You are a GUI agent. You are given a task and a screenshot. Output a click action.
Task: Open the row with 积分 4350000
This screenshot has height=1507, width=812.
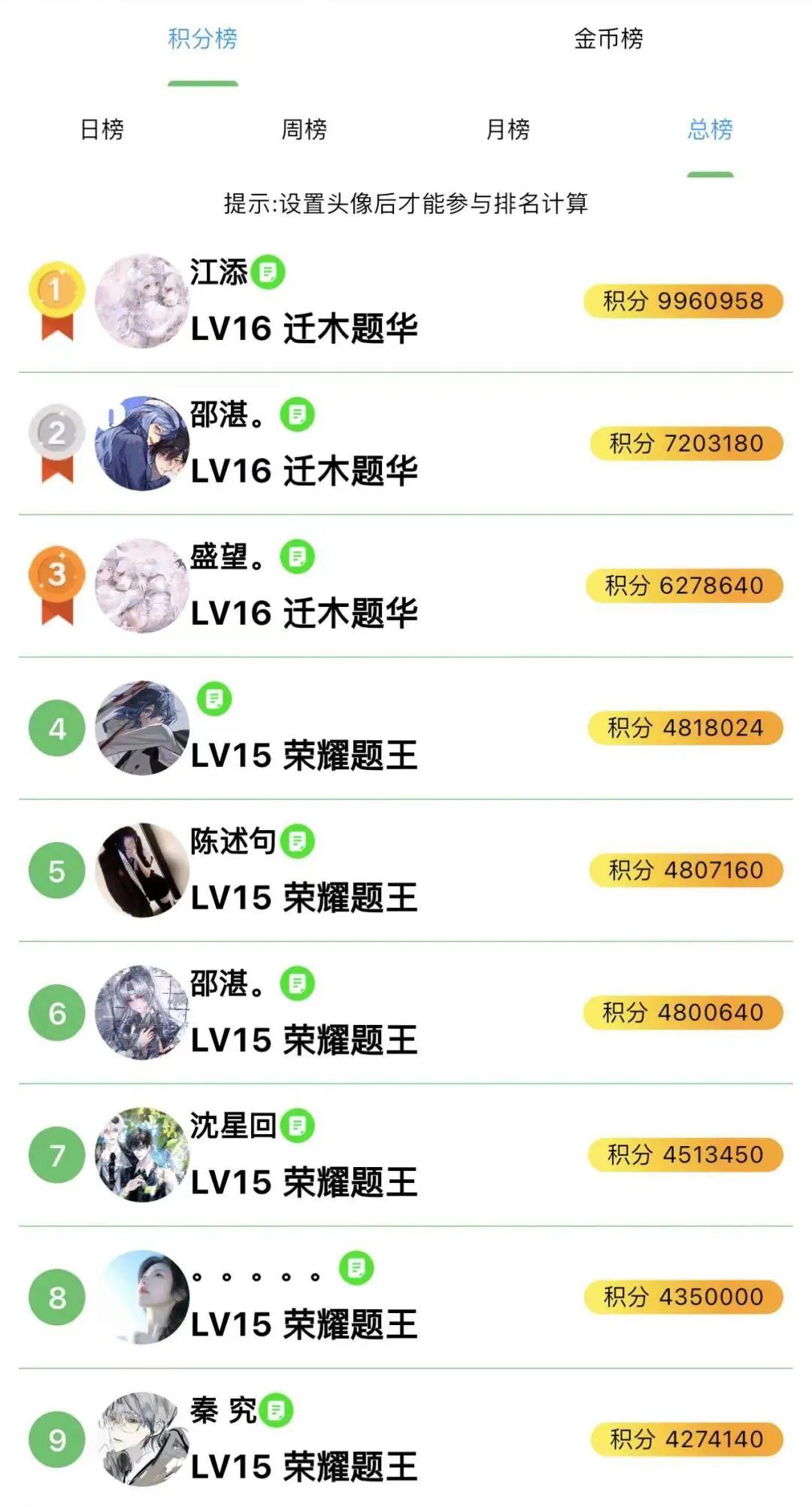406,1297
